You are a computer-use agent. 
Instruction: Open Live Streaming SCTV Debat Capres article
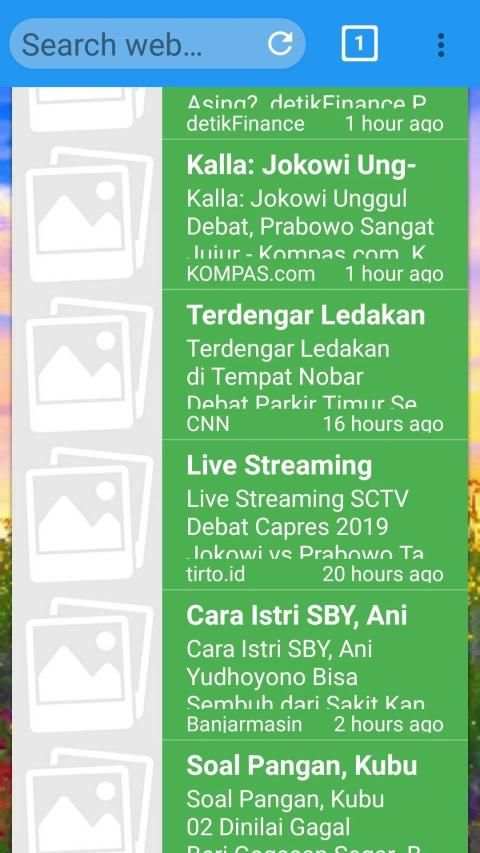click(x=239, y=515)
